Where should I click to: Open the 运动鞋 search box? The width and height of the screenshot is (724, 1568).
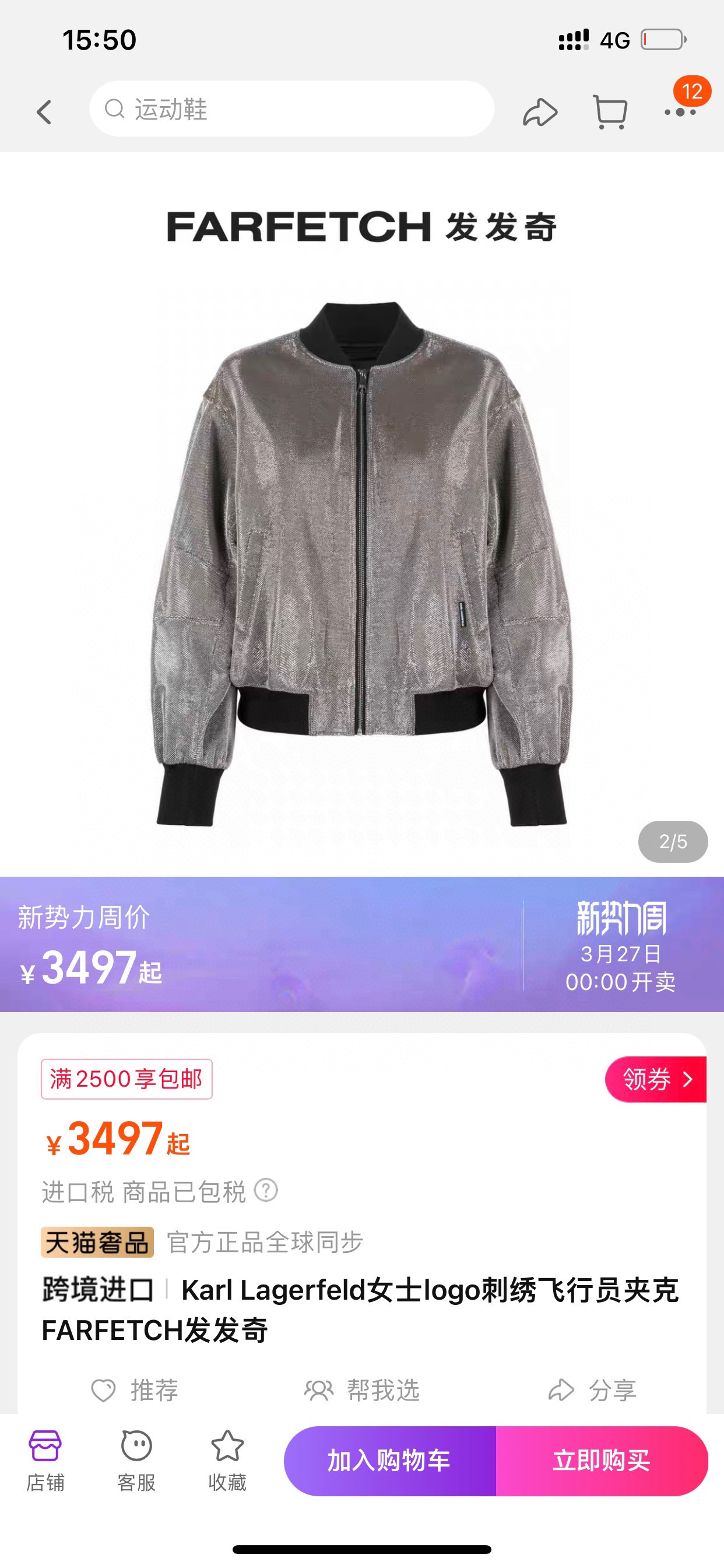coord(291,110)
